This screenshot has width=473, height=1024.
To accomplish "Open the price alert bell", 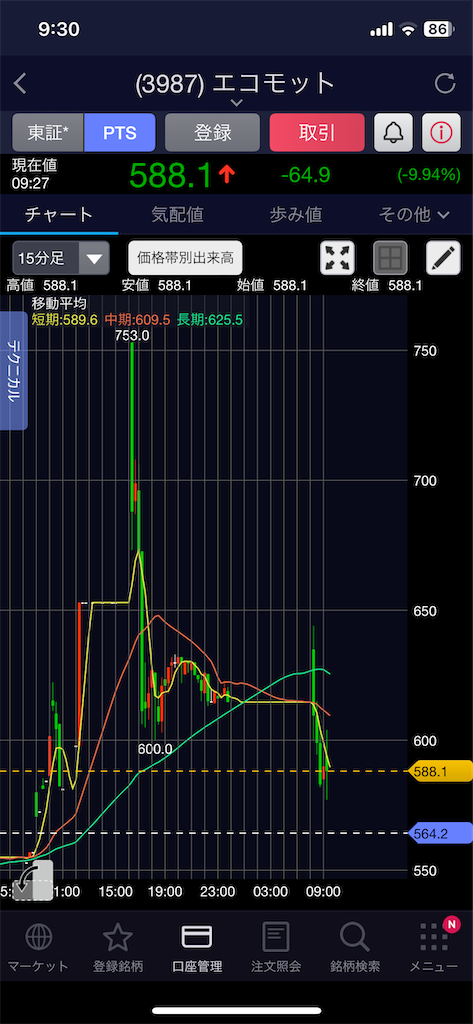I will (393, 133).
